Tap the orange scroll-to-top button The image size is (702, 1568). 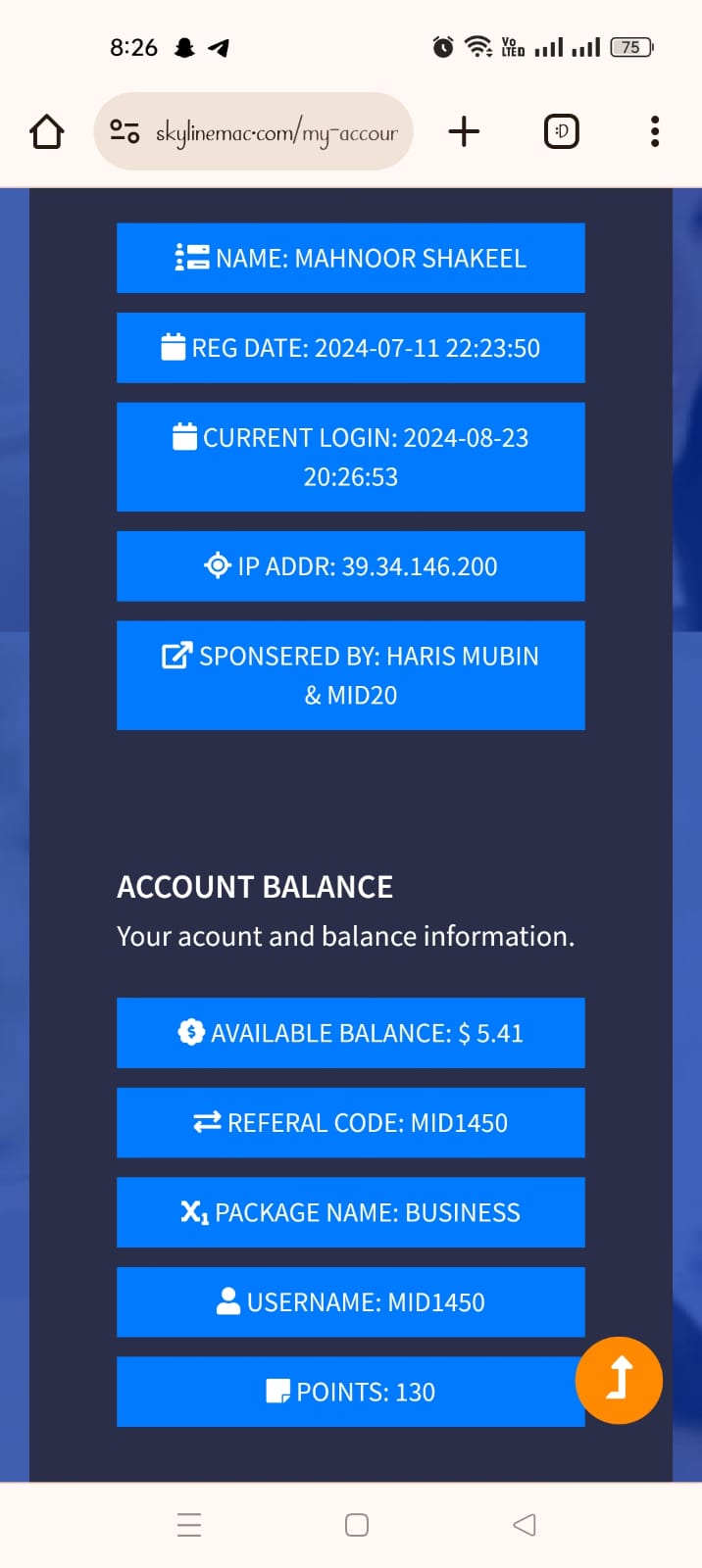pos(619,1380)
